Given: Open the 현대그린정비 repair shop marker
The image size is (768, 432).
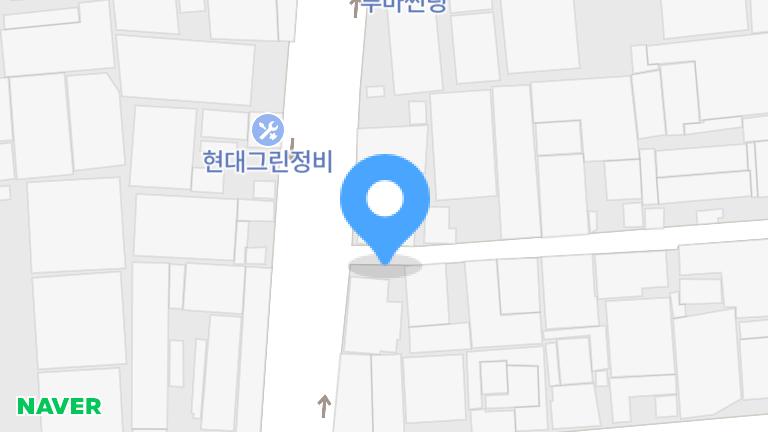Looking at the screenshot, I should coord(267,129).
